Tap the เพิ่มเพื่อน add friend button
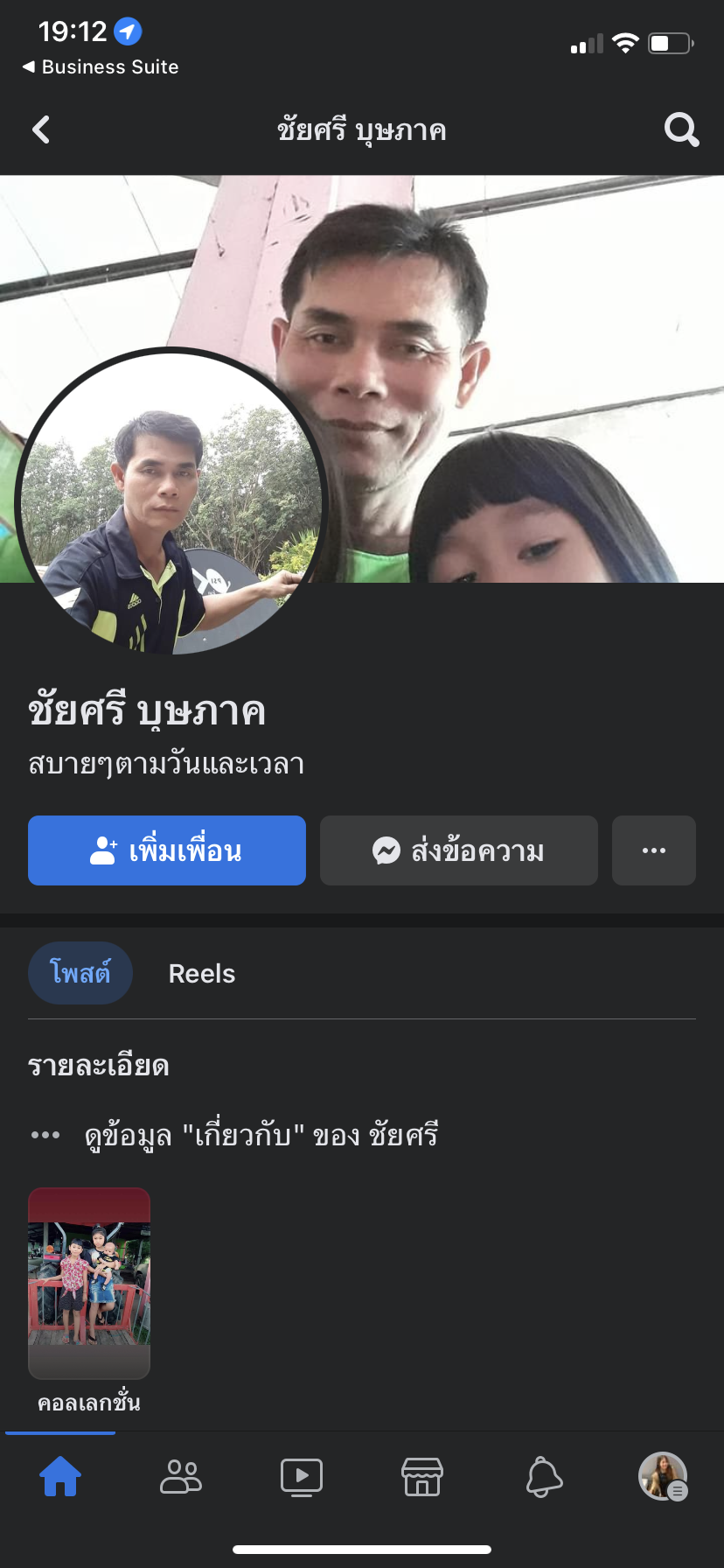 [167, 850]
